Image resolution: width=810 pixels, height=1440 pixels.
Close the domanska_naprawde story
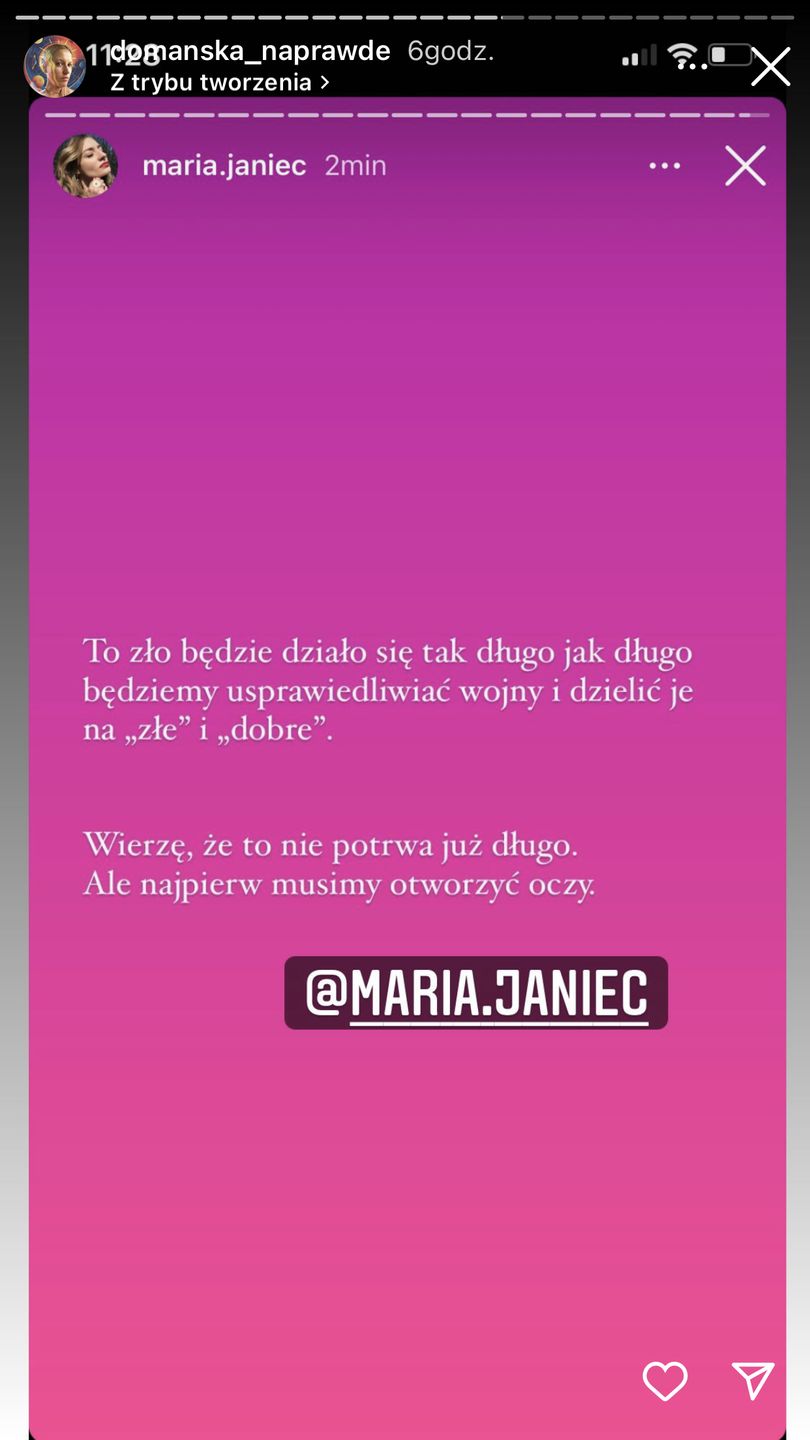(x=770, y=67)
